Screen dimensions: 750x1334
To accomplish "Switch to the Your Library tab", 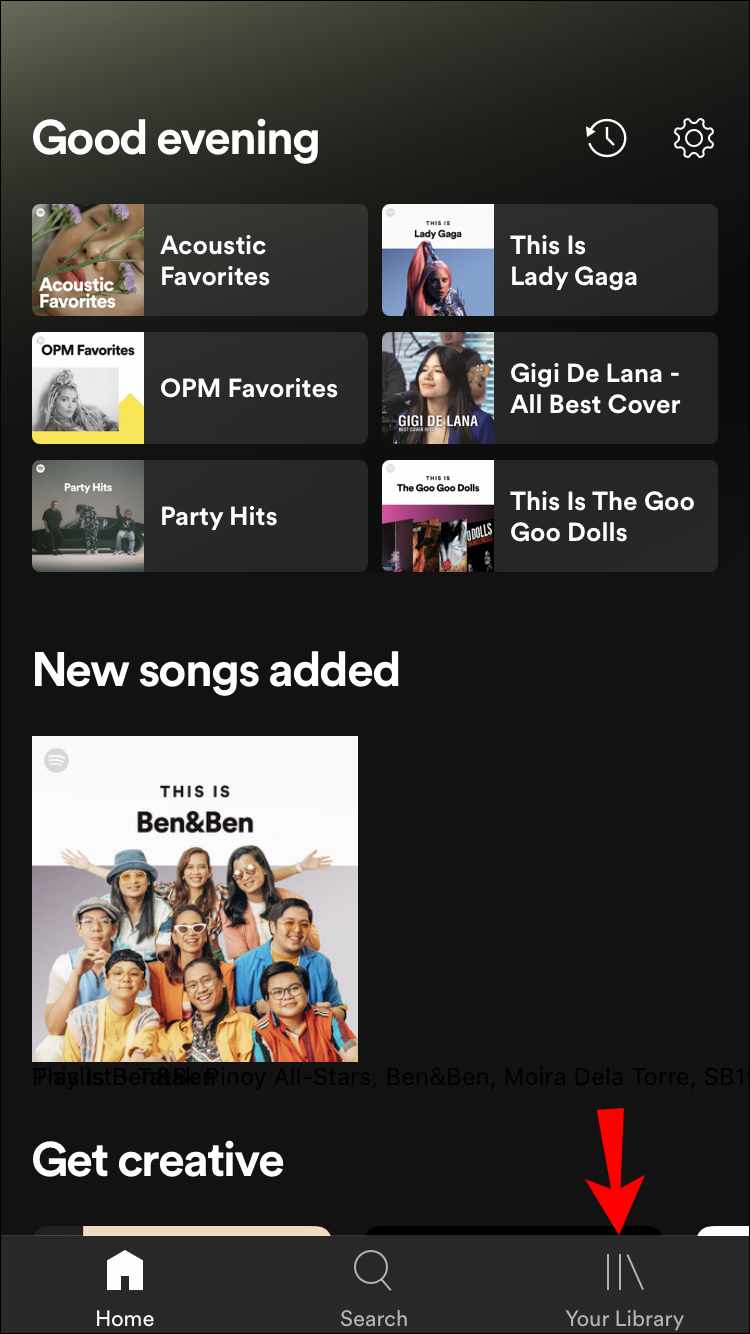I will [624, 1288].
